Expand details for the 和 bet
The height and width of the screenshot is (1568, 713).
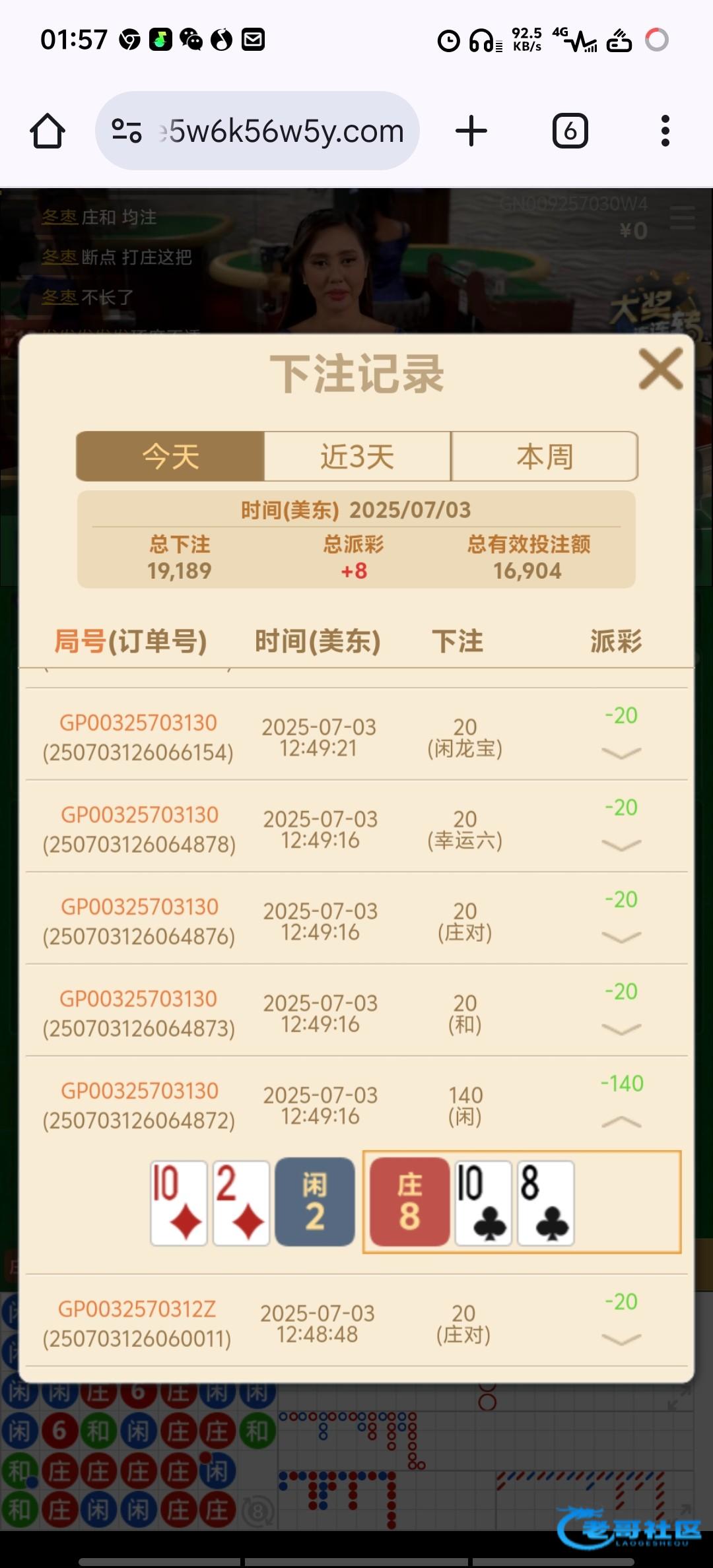click(x=621, y=1029)
